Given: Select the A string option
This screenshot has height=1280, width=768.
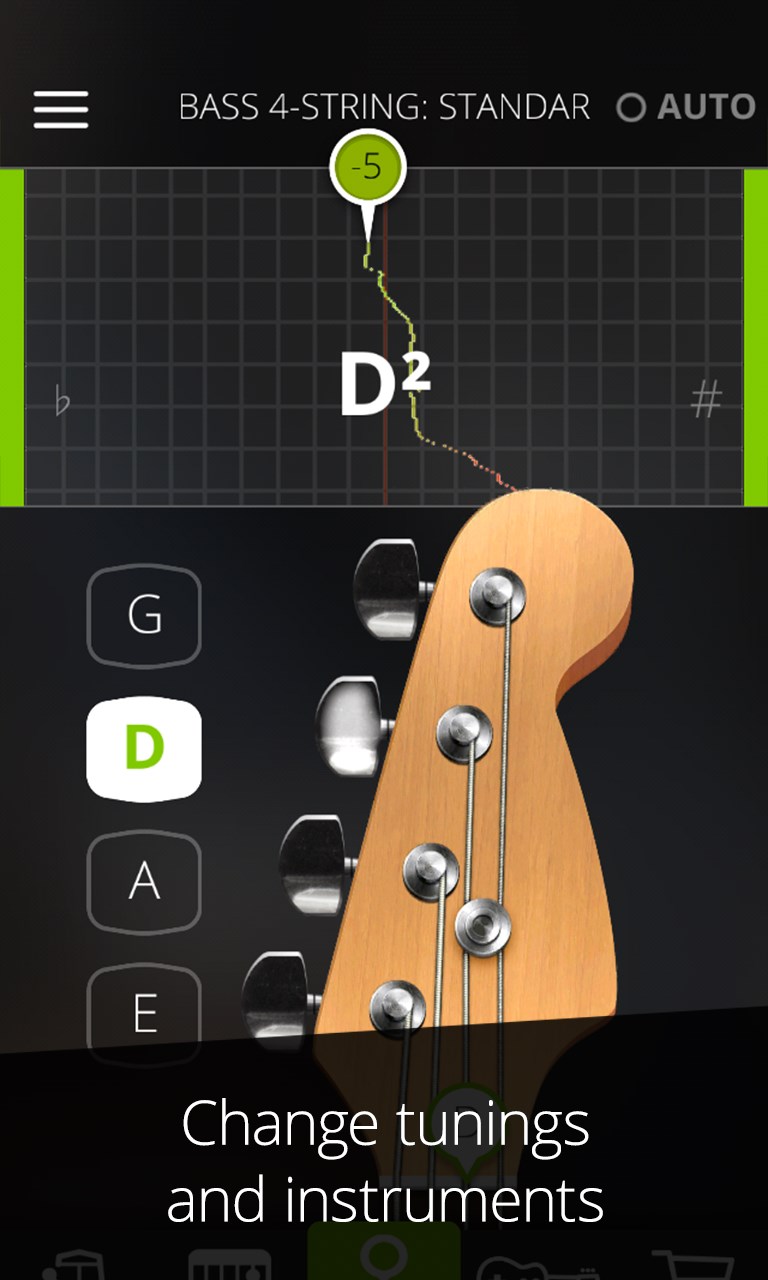Looking at the screenshot, I should point(144,883).
